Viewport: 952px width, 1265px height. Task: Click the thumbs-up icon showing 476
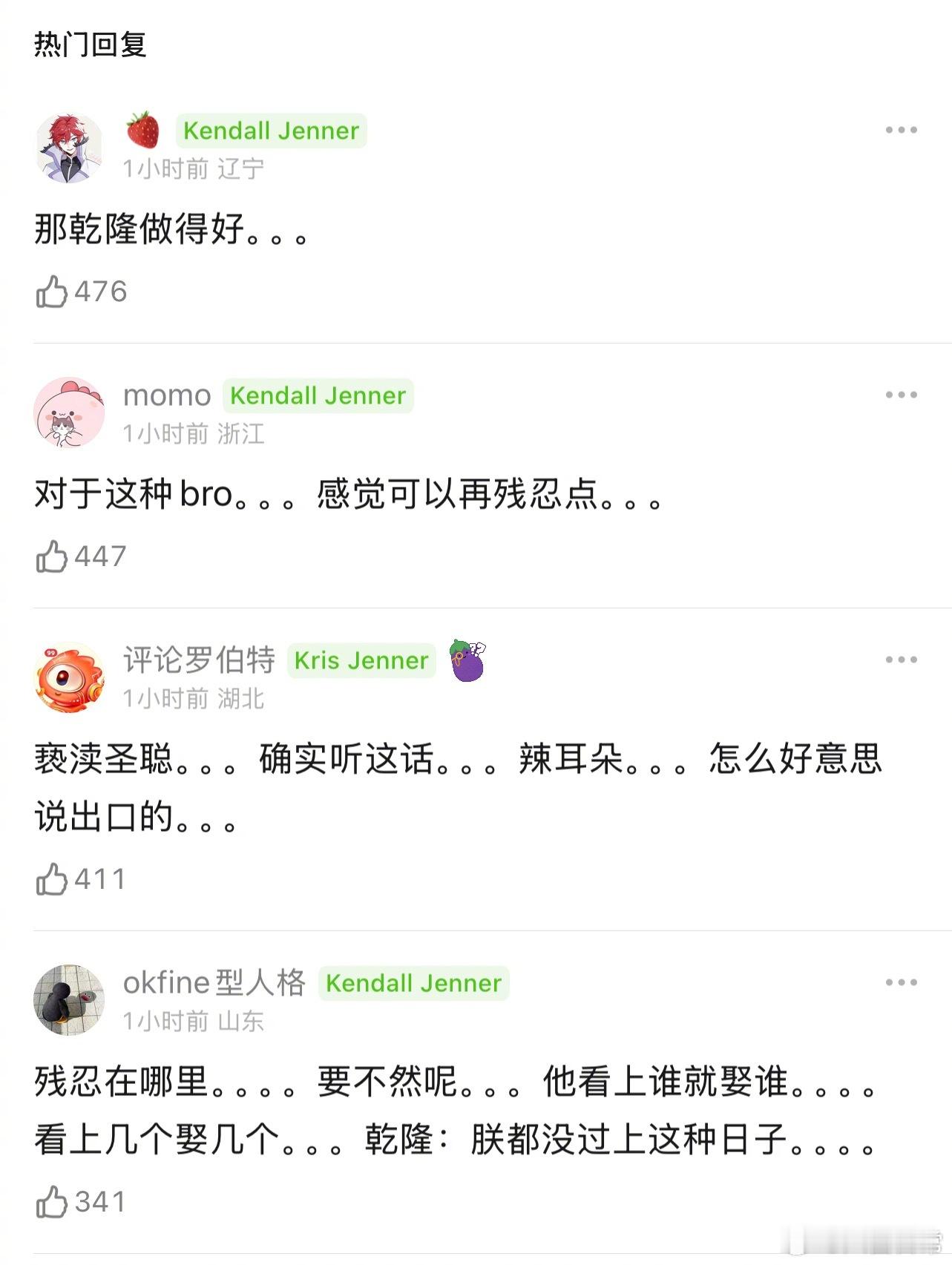tap(51, 291)
